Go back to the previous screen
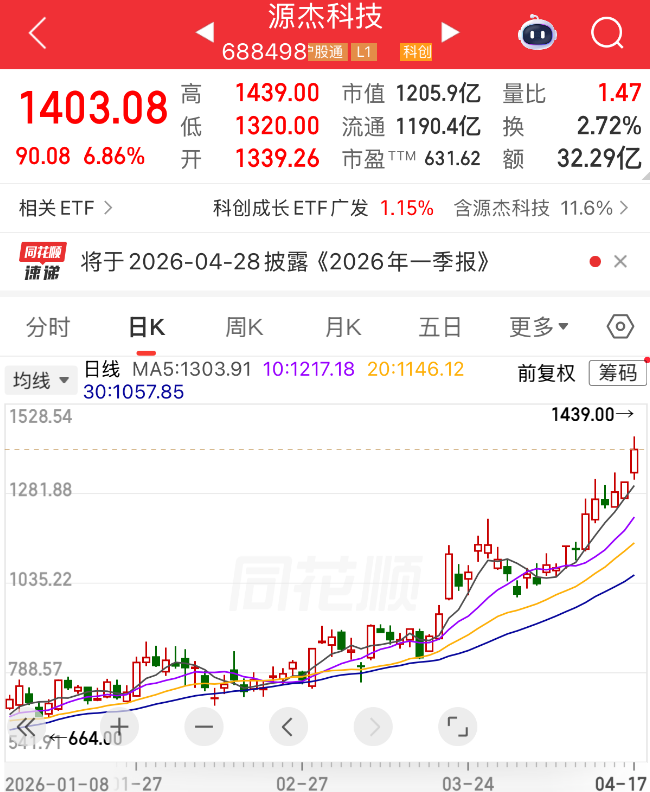650x792 pixels. click(x=37, y=34)
